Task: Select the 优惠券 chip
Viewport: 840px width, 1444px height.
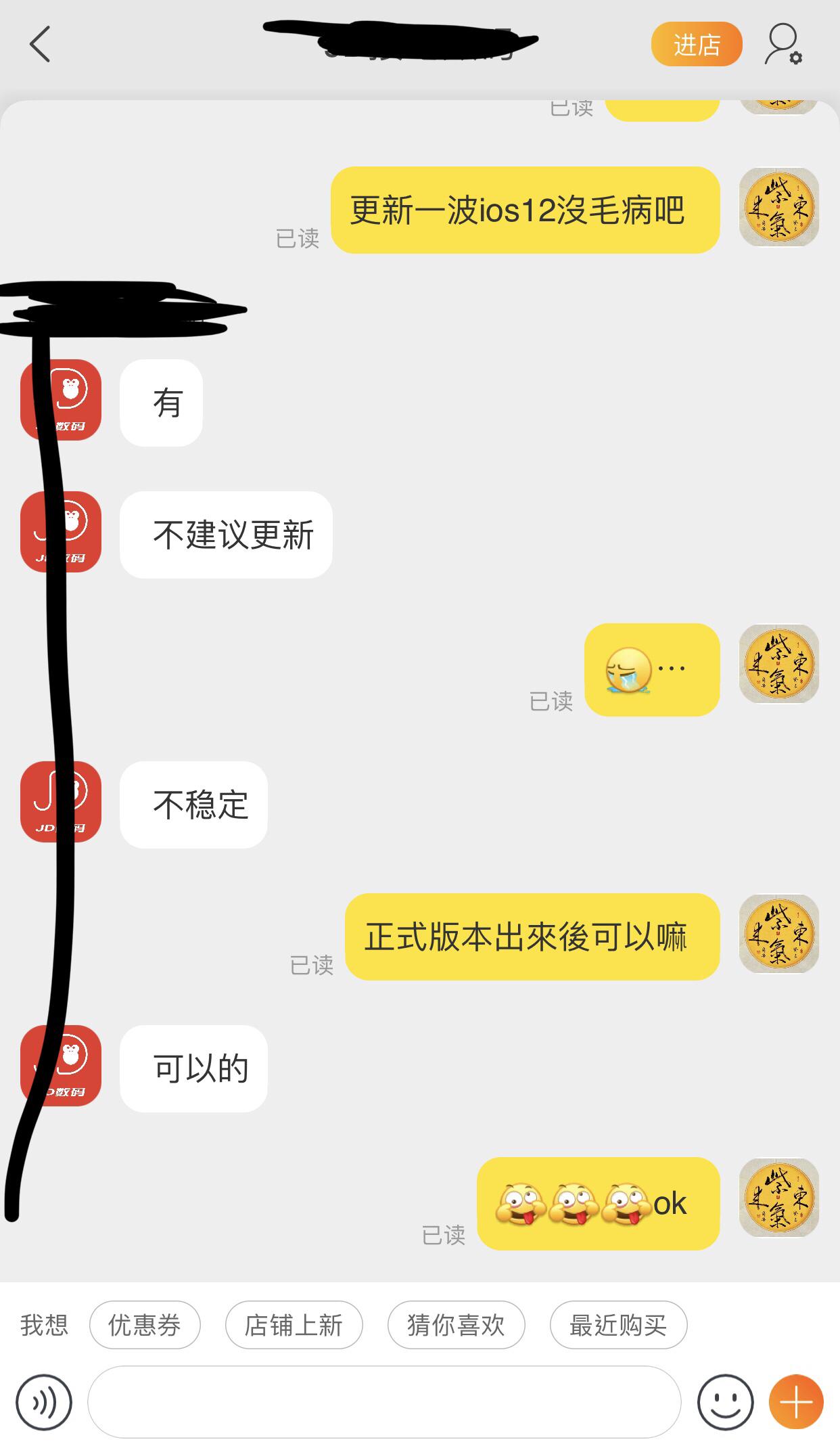Action: [145, 1325]
